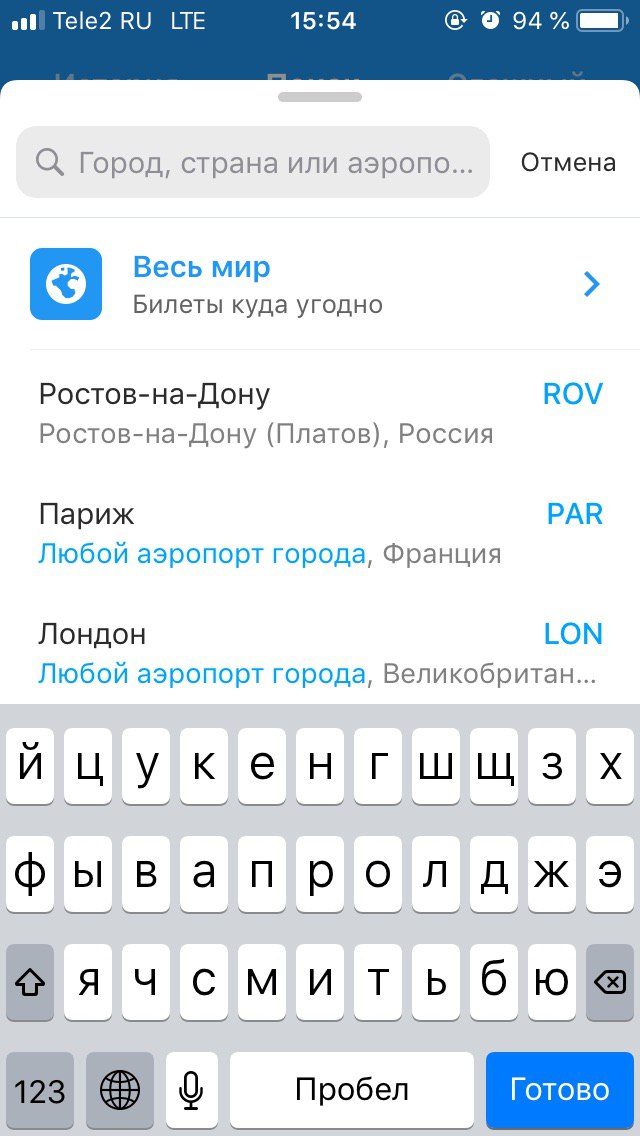640x1136 pixels.
Task: Focus the city, country or airport search field
Action: (x=252, y=162)
